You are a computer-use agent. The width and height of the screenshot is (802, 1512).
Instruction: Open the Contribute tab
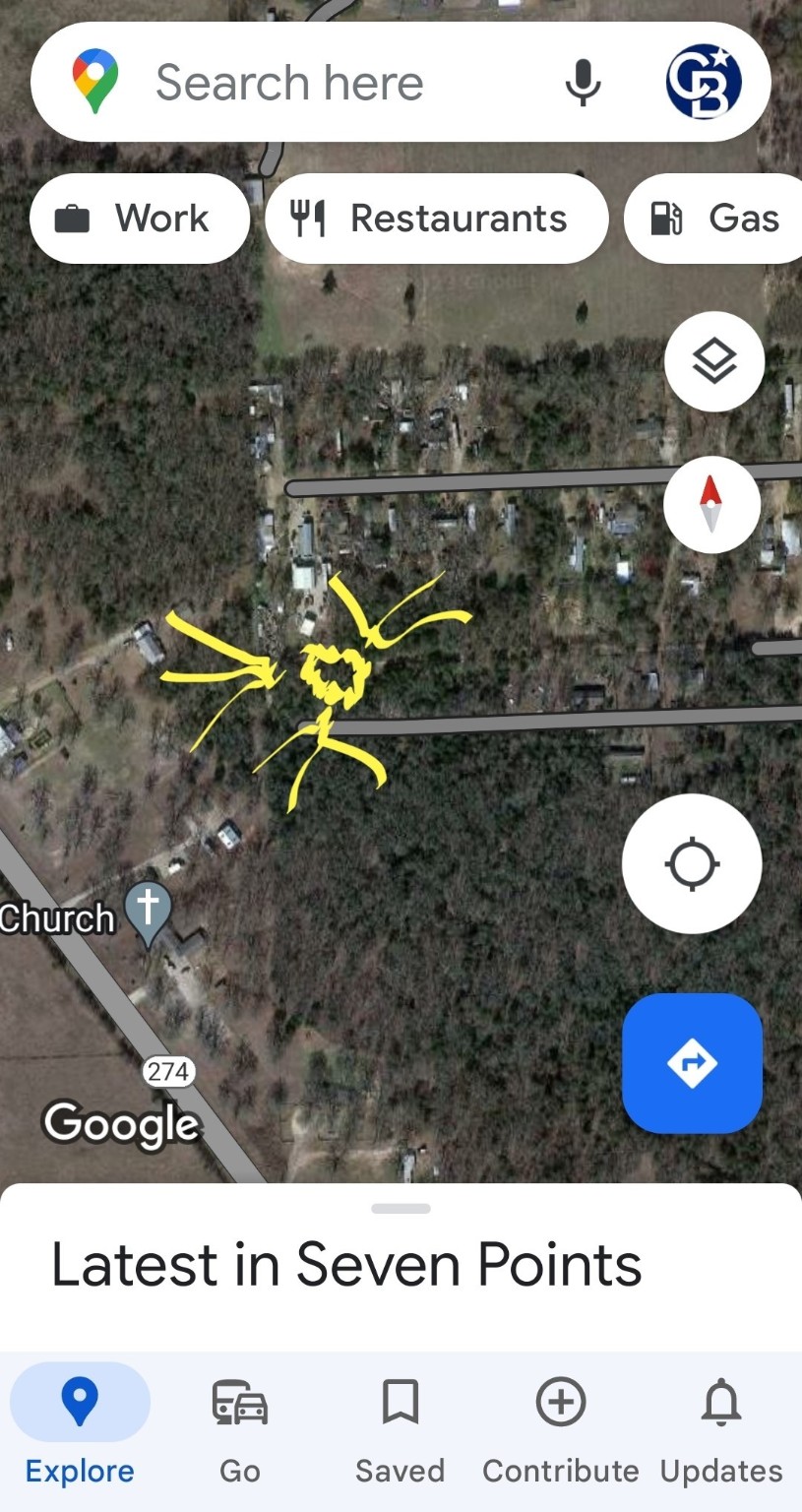[560, 1427]
